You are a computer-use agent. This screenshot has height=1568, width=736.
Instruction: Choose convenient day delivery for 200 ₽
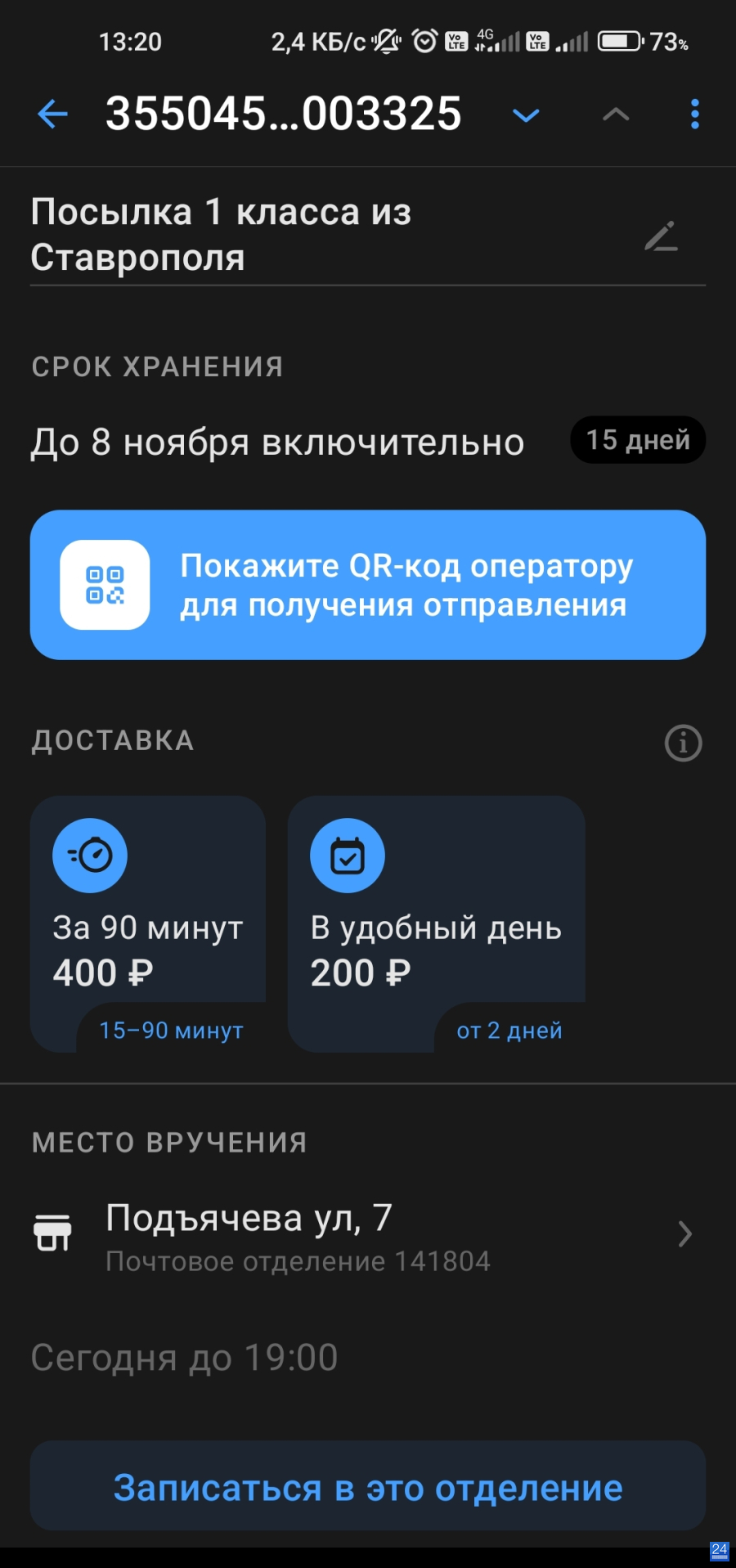click(437, 924)
